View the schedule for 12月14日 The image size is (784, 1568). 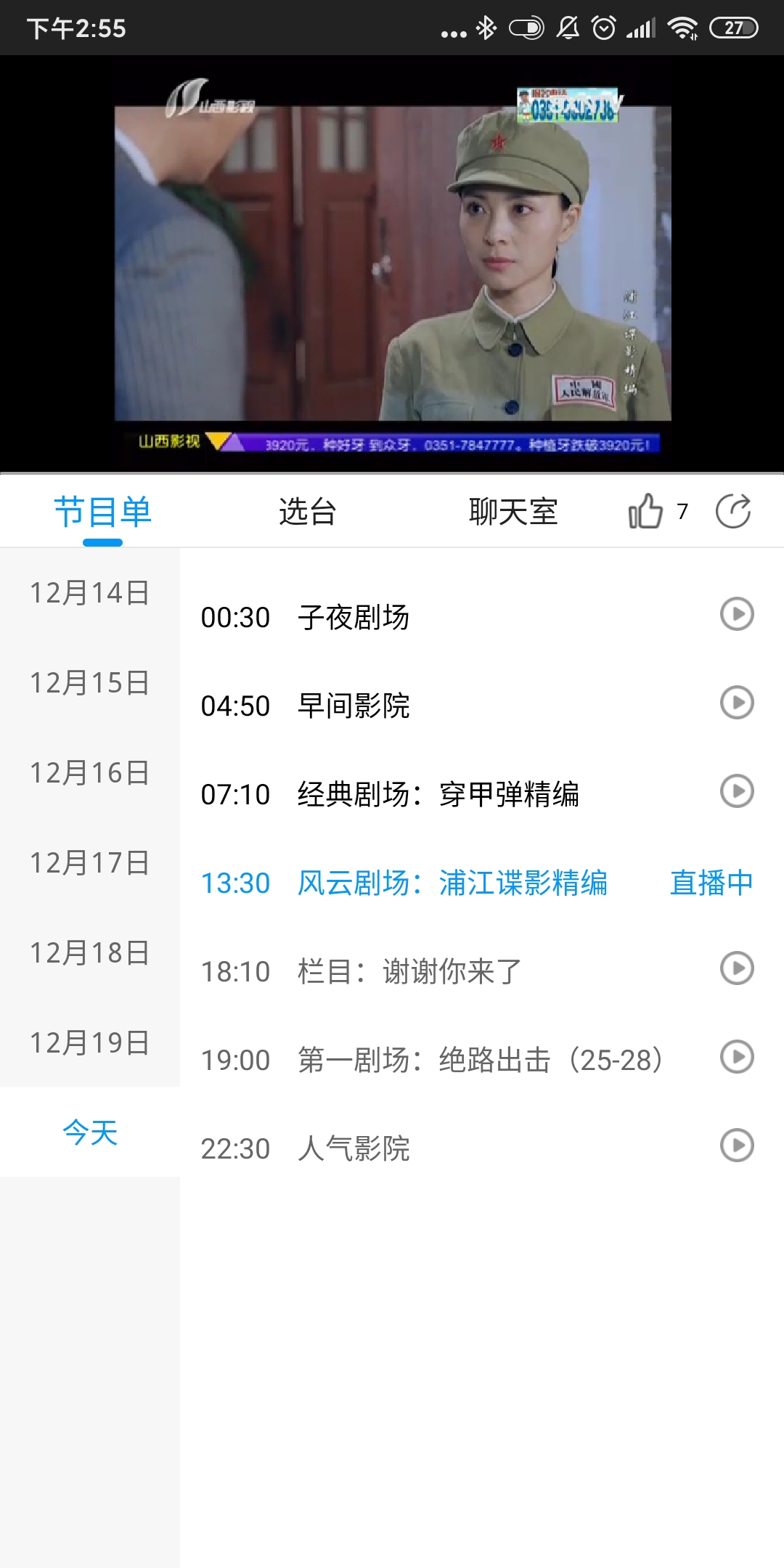pos(90,593)
